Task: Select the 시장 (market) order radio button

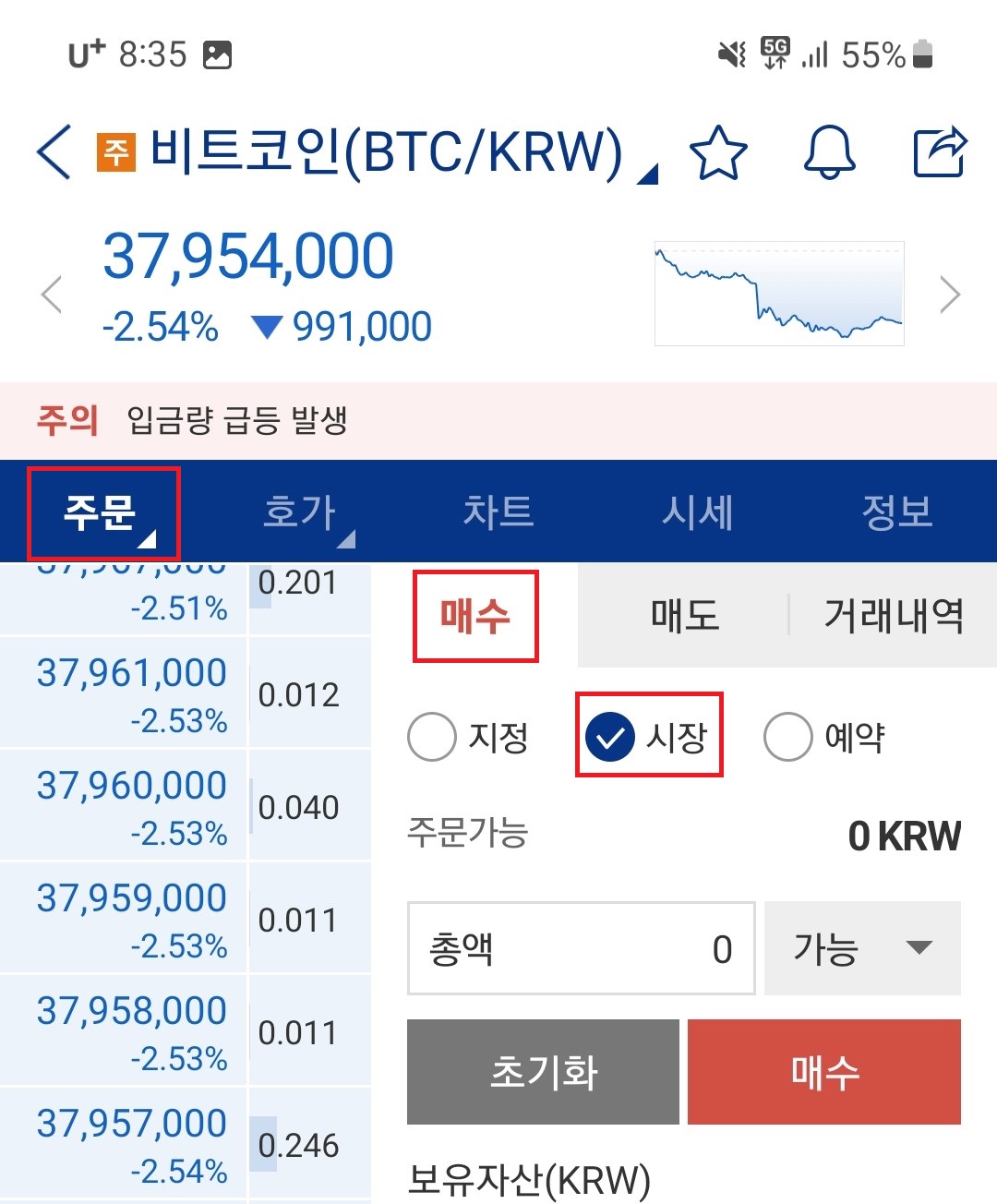Action: click(610, 736)
